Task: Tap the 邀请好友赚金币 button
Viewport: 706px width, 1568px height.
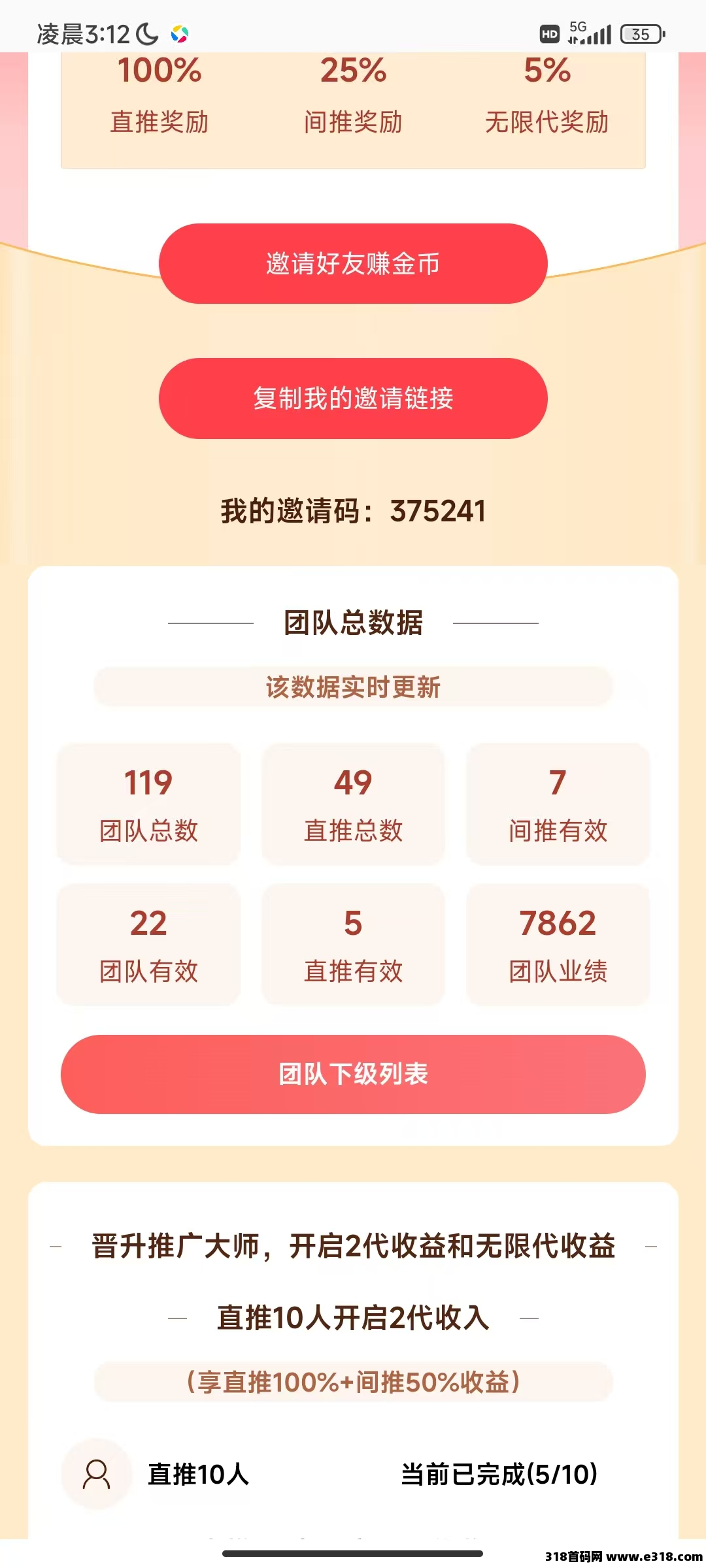Action: coord(353,264)
